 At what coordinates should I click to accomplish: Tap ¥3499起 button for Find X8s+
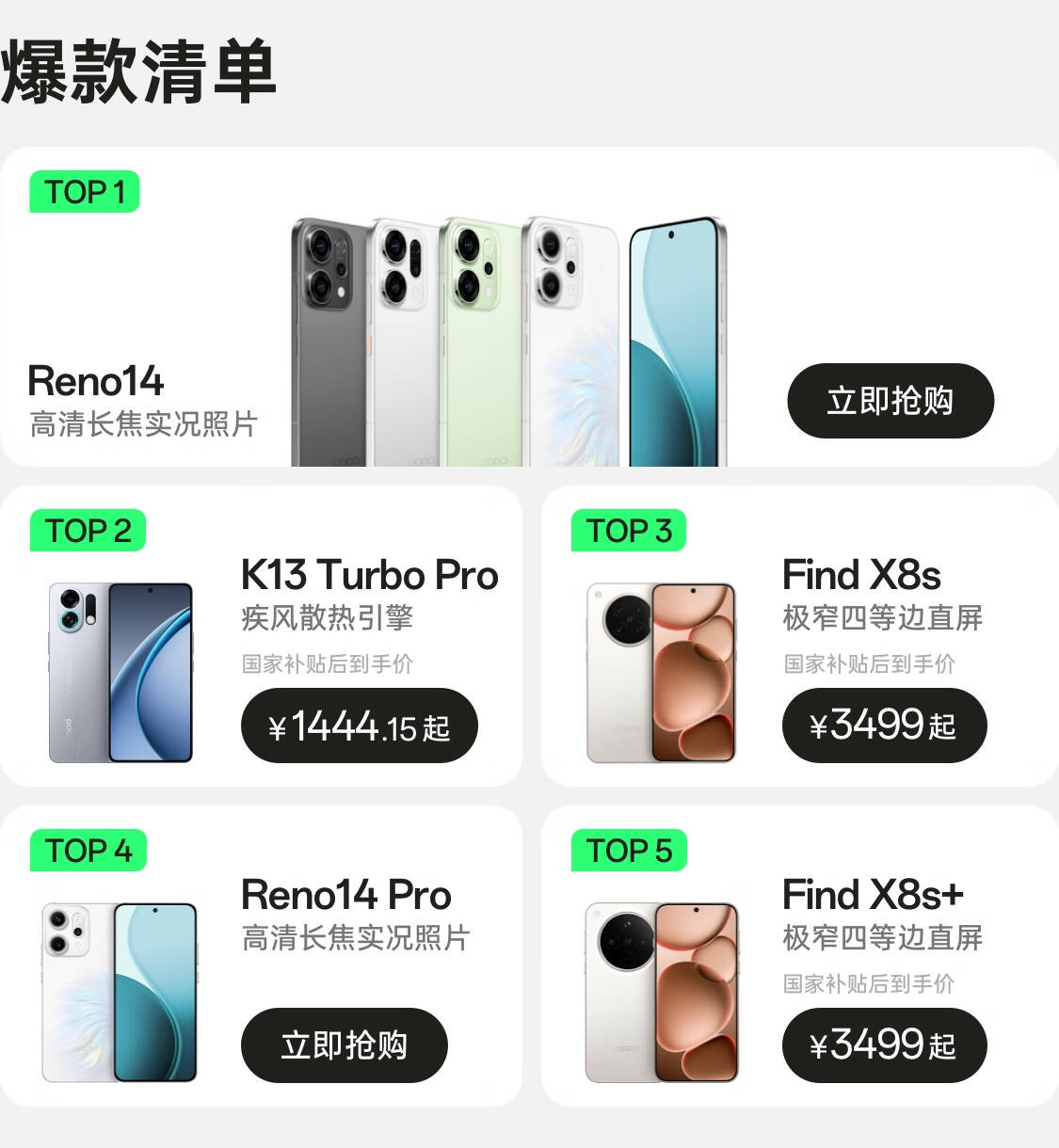(x=884, y=1045)
